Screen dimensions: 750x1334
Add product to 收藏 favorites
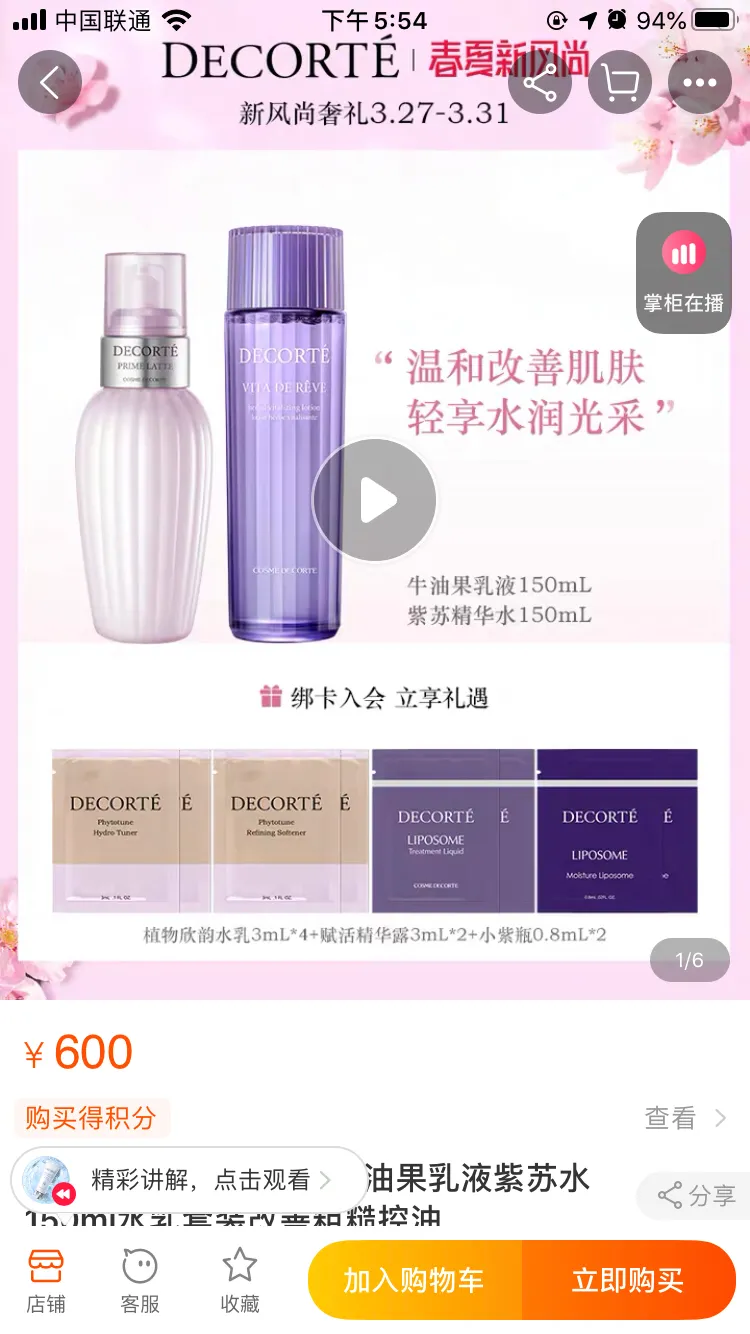click(240, 1279)
